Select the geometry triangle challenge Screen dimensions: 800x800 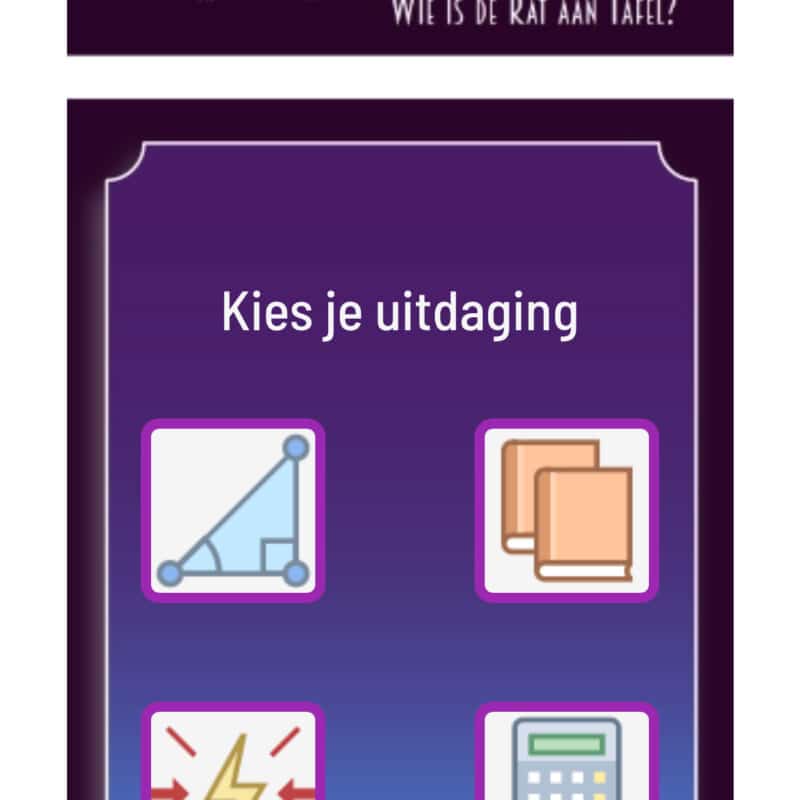(x=233, y=511)
